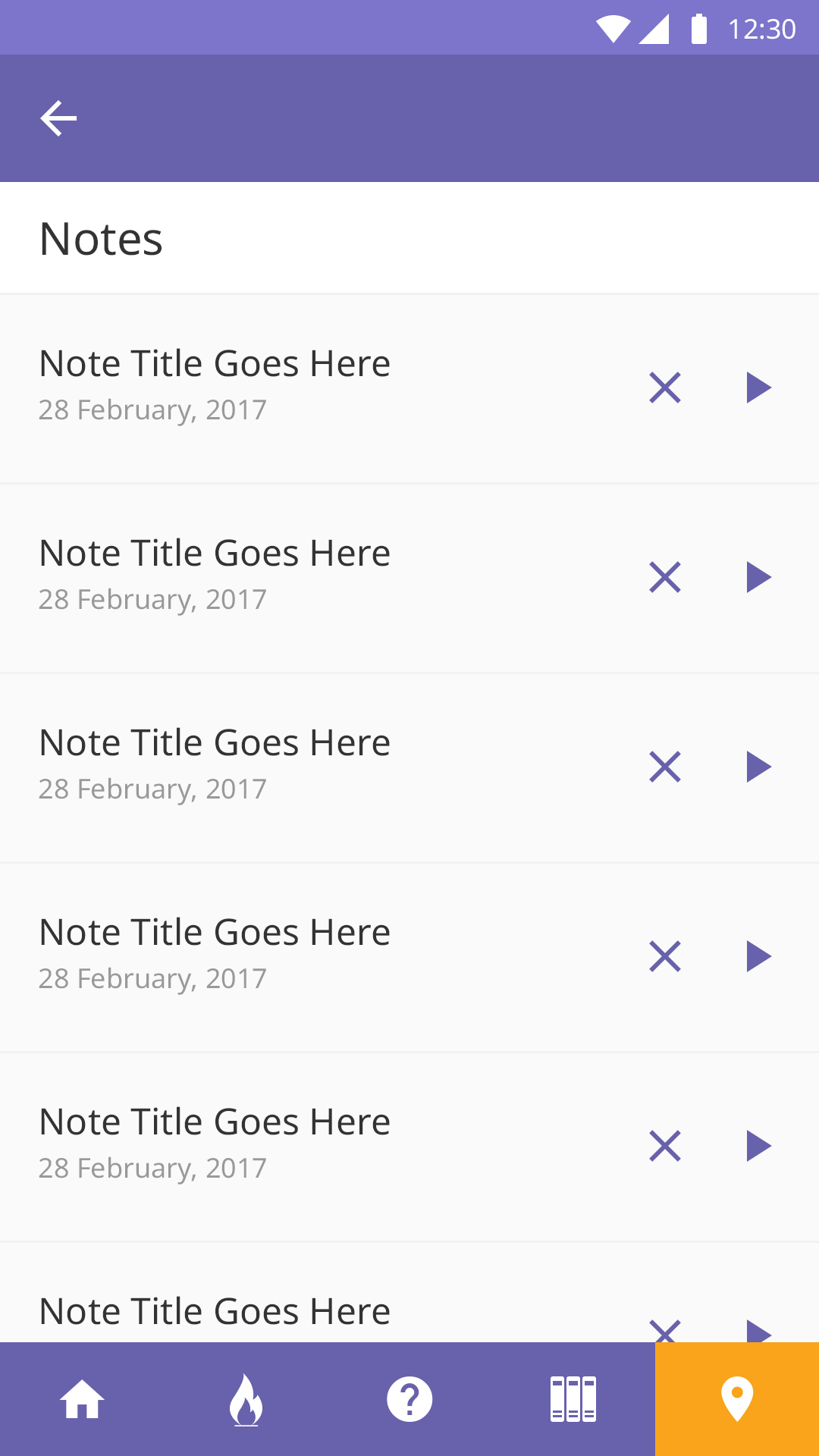Switch to the Home tab
The width and height of the screenshot is (819, 1456).
click(x=82, y=1399)
